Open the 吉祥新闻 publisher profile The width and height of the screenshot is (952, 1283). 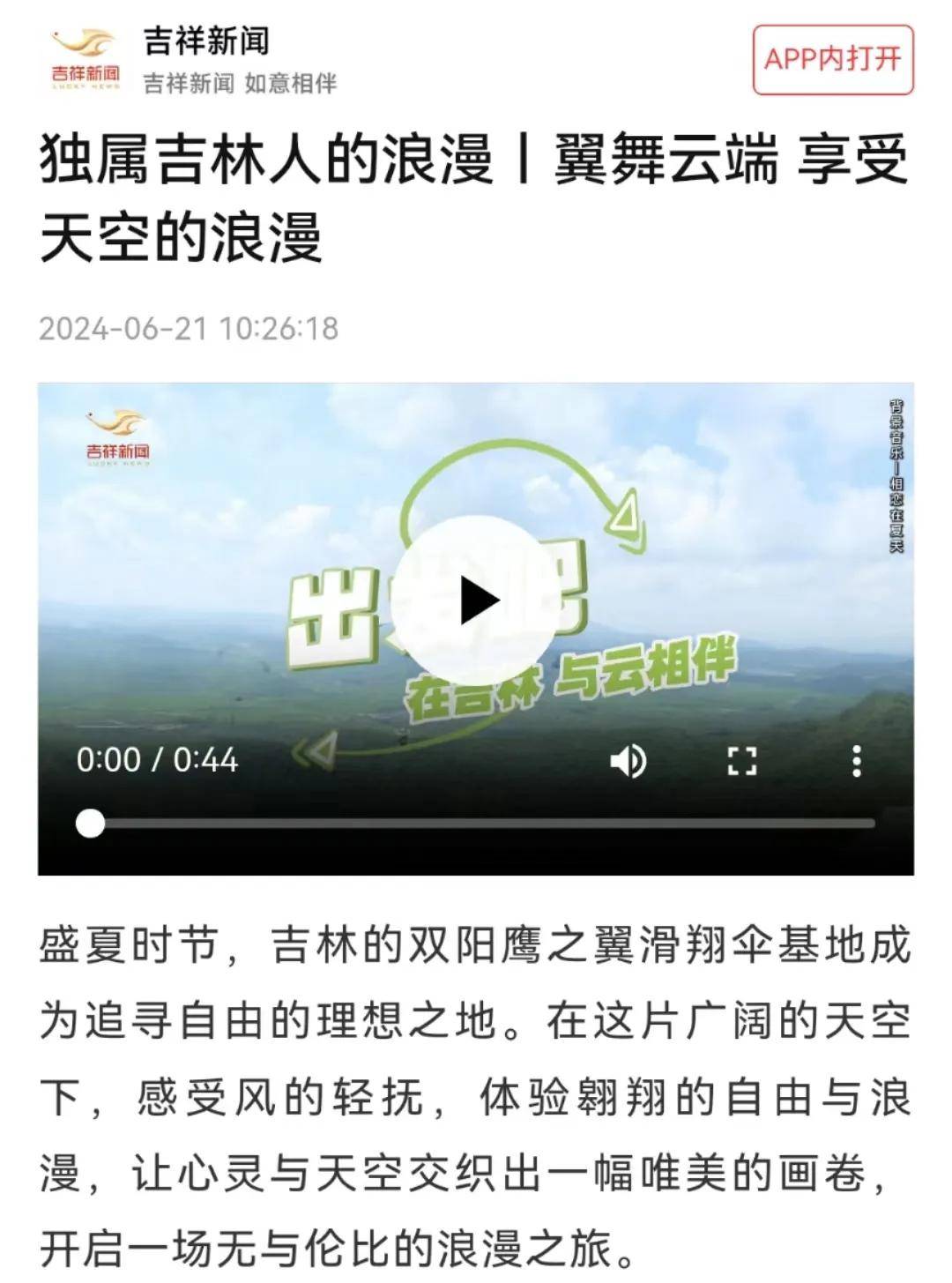click(x=206, y=42)
